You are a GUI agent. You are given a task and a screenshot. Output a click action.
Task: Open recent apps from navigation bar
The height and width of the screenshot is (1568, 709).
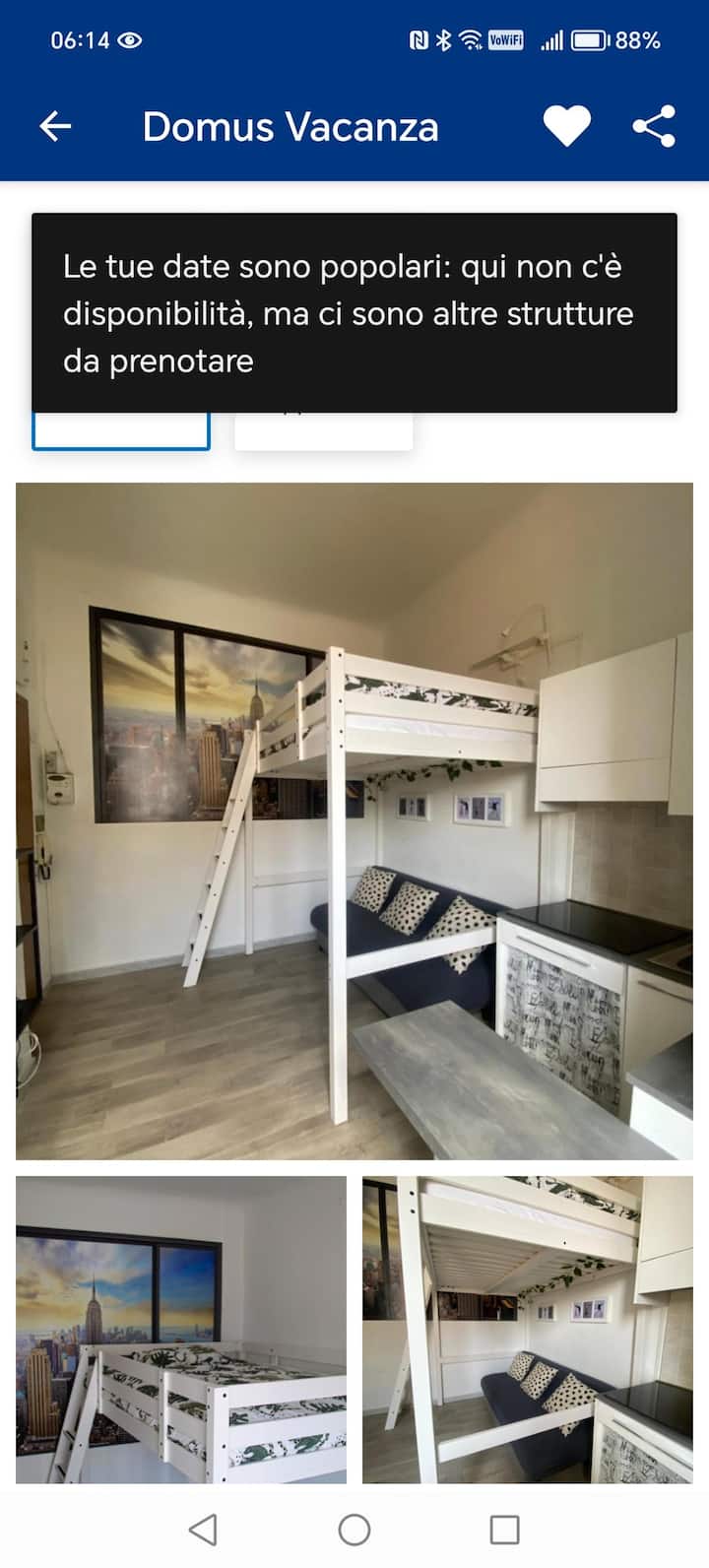[x=504, y=1530]
